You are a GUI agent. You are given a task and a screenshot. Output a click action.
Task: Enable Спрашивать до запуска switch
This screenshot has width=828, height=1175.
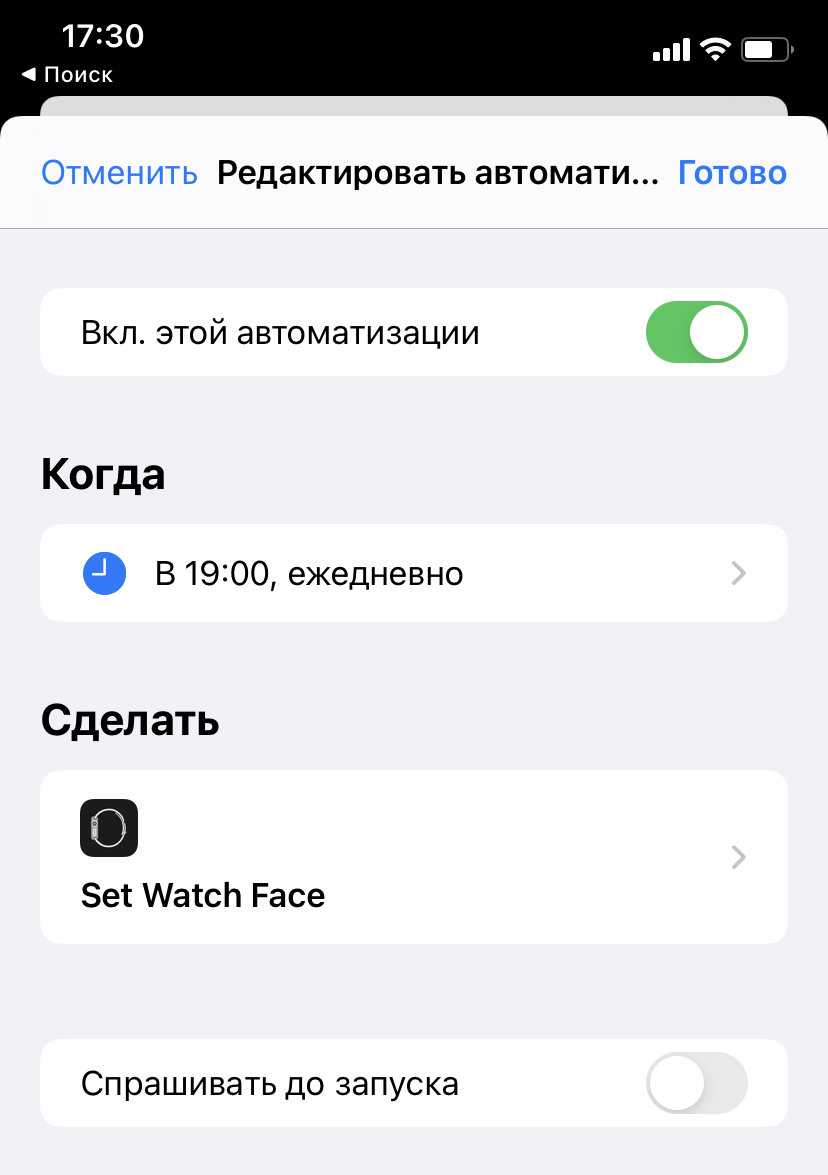click(x=697, y=1083)
